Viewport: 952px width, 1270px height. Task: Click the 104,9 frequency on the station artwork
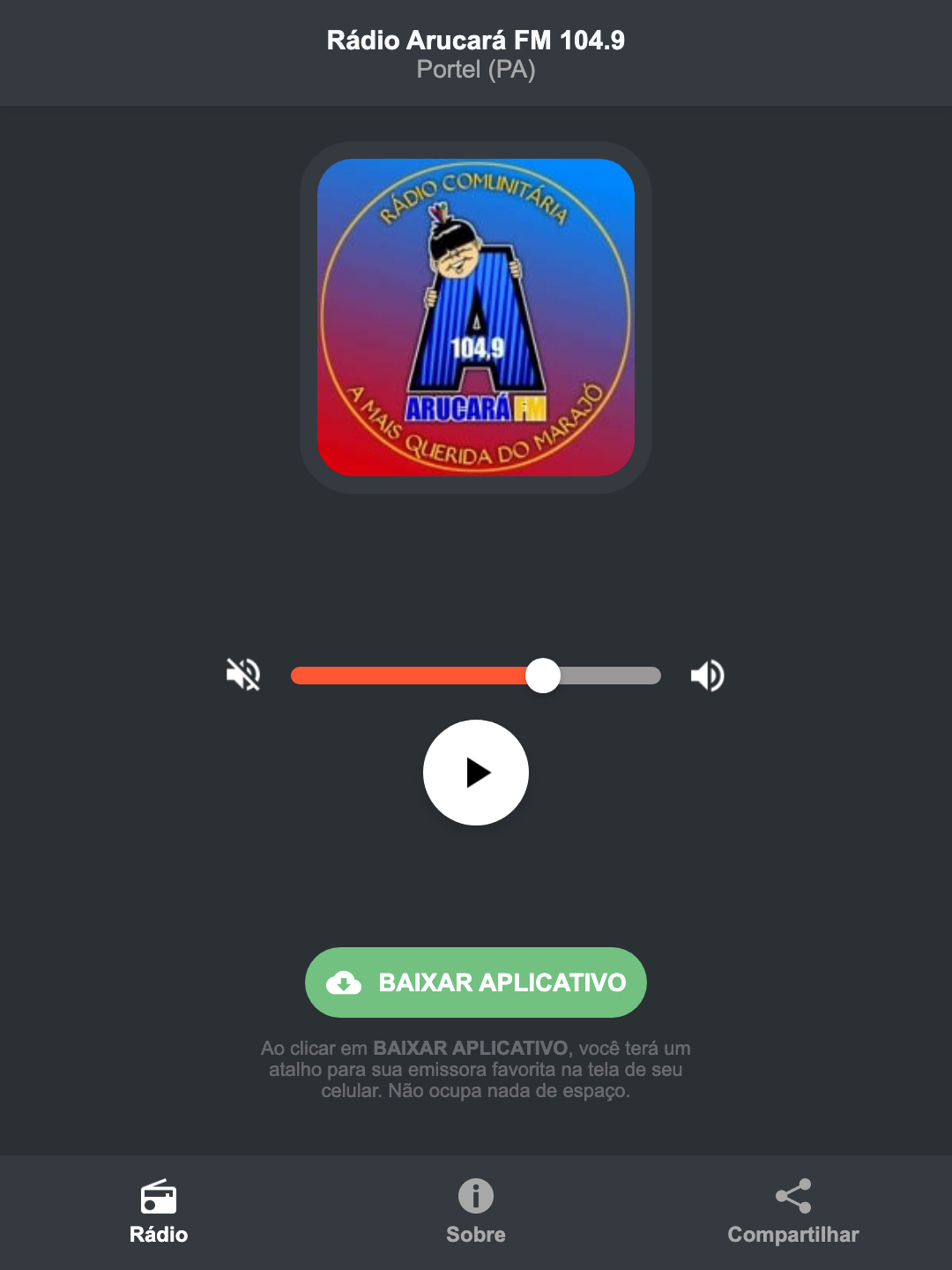[x=477, y=347]
